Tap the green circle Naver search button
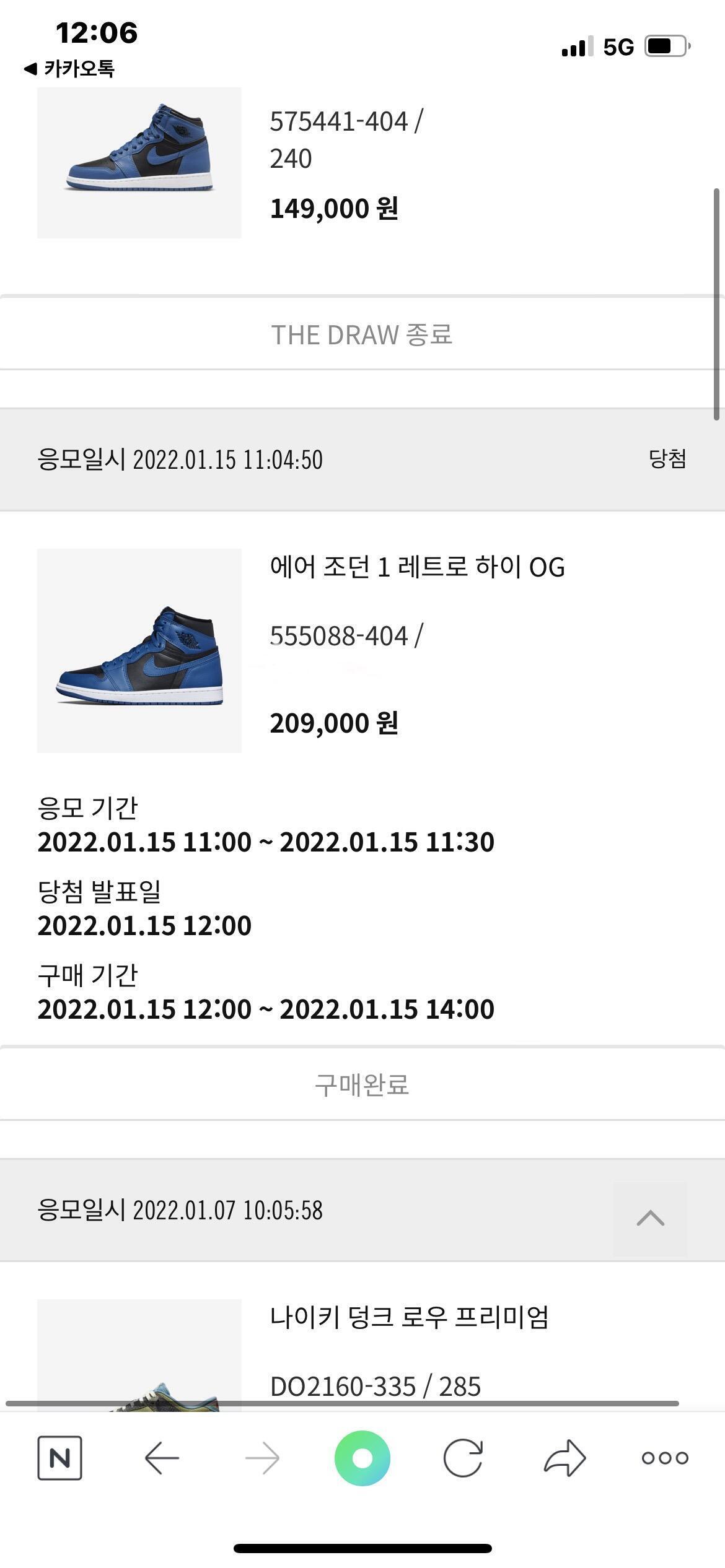This screenshot has height=1568, width=725. point(362,1458)
